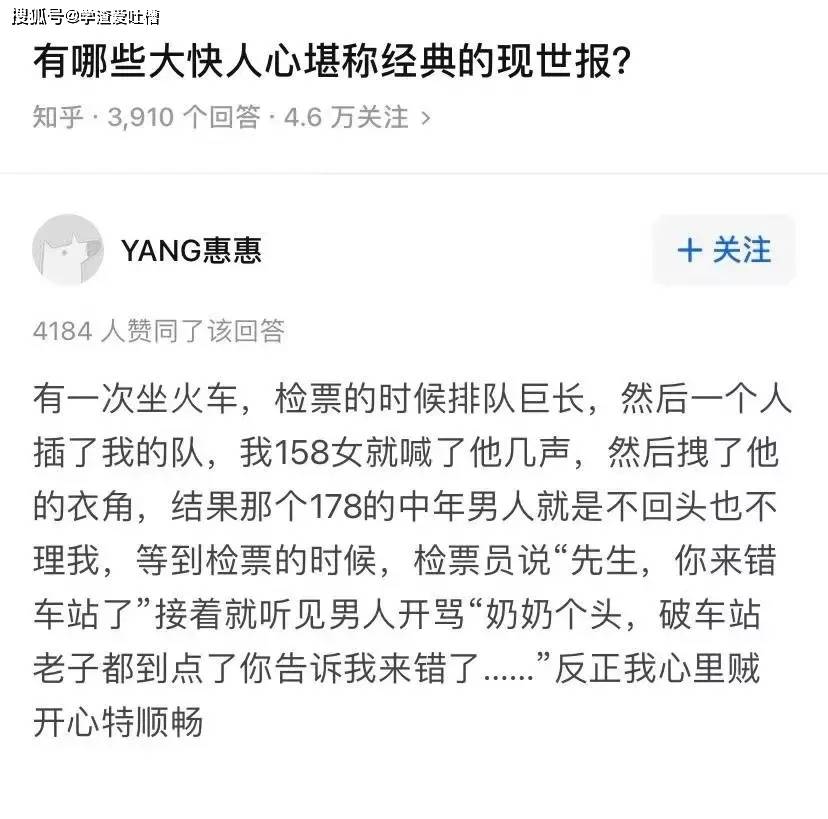Open the 3,910 answers question details chevron

click(425, 118)
